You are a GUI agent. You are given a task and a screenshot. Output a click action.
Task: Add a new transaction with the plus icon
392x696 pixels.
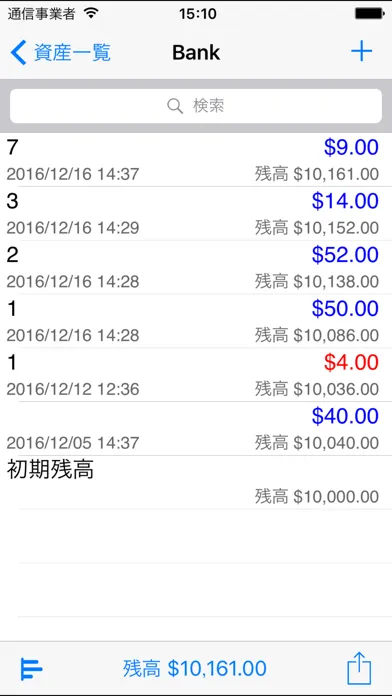tap(361, 52)
